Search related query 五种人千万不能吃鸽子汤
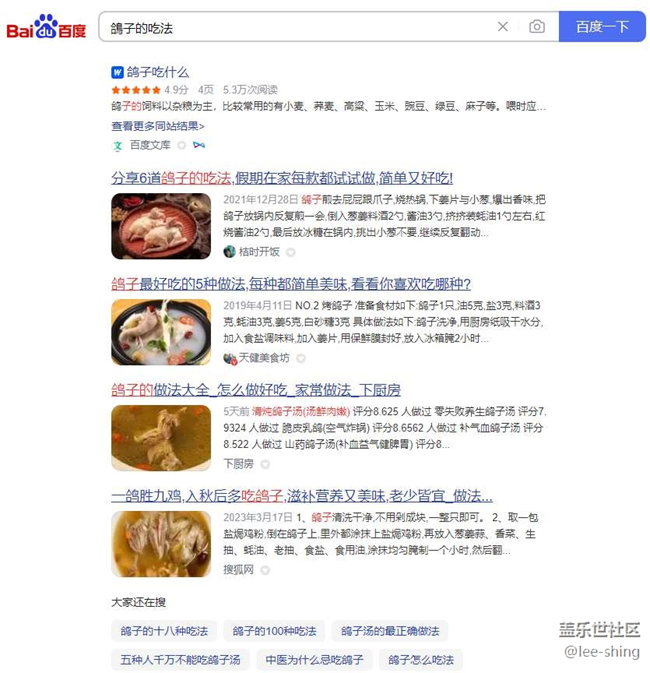This screenshot has height=673, width=650. tap(180, 660)
